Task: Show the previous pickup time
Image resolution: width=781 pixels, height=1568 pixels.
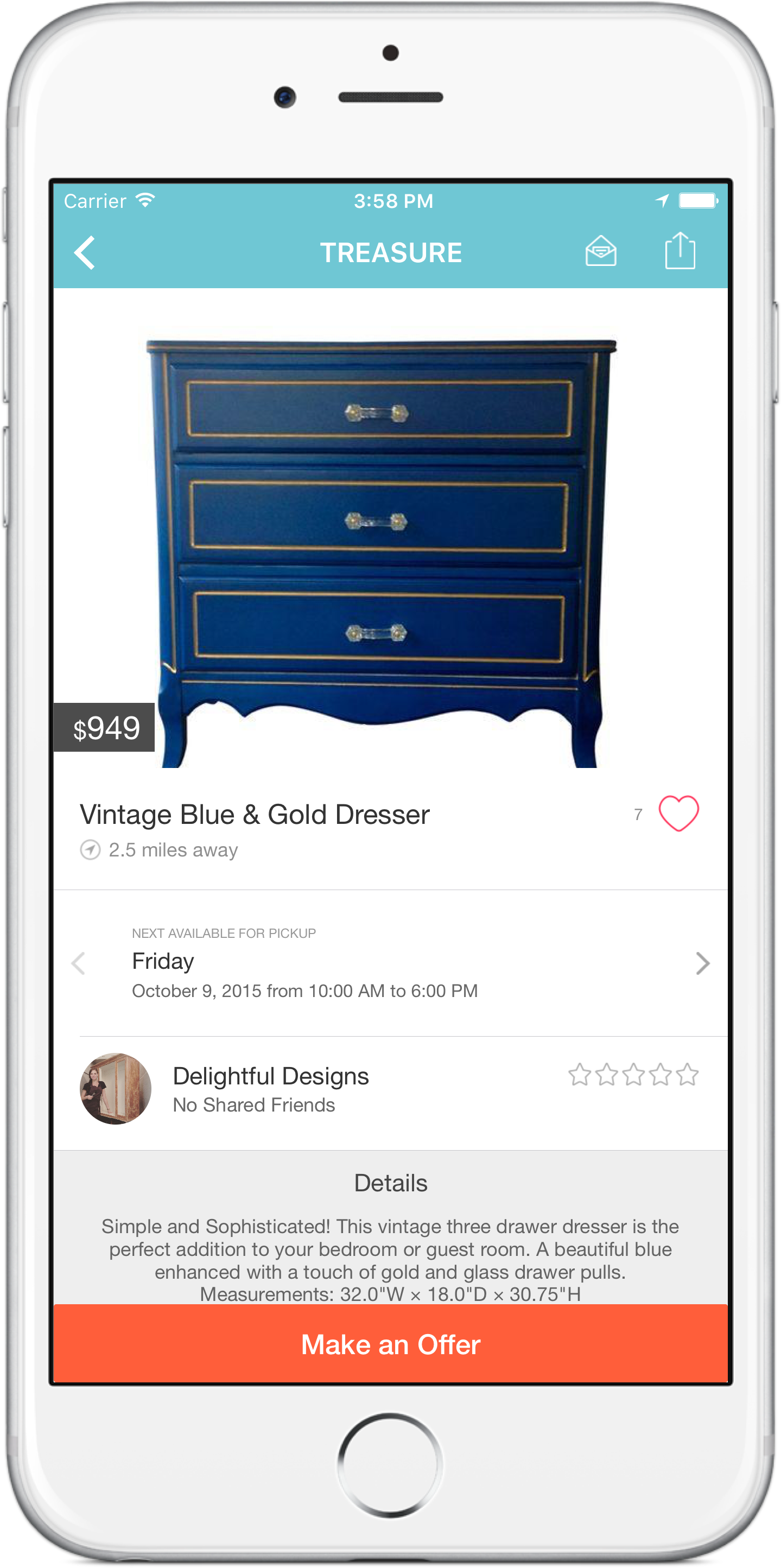Action: click(x=78, y=963)
